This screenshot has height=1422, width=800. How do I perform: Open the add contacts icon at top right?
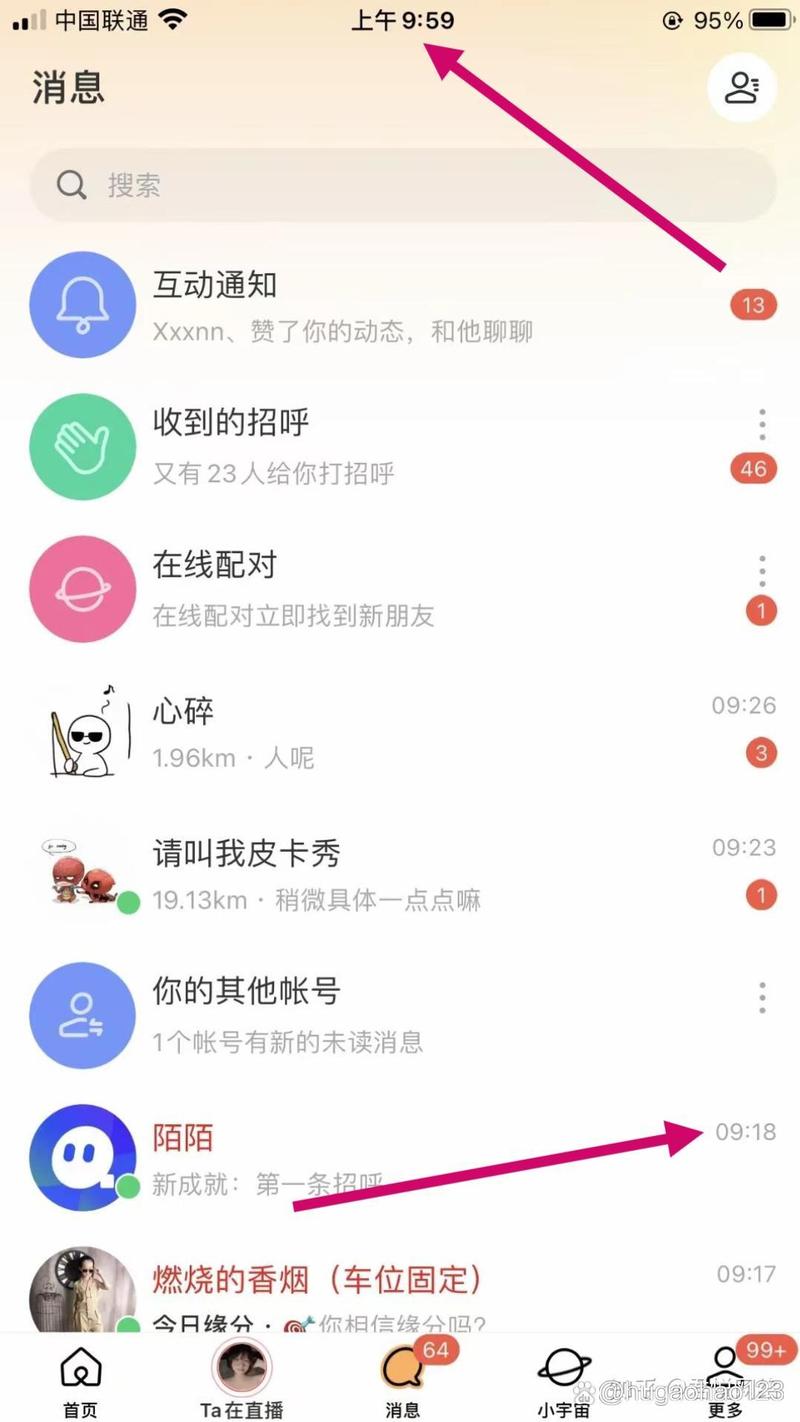(741, 88)
